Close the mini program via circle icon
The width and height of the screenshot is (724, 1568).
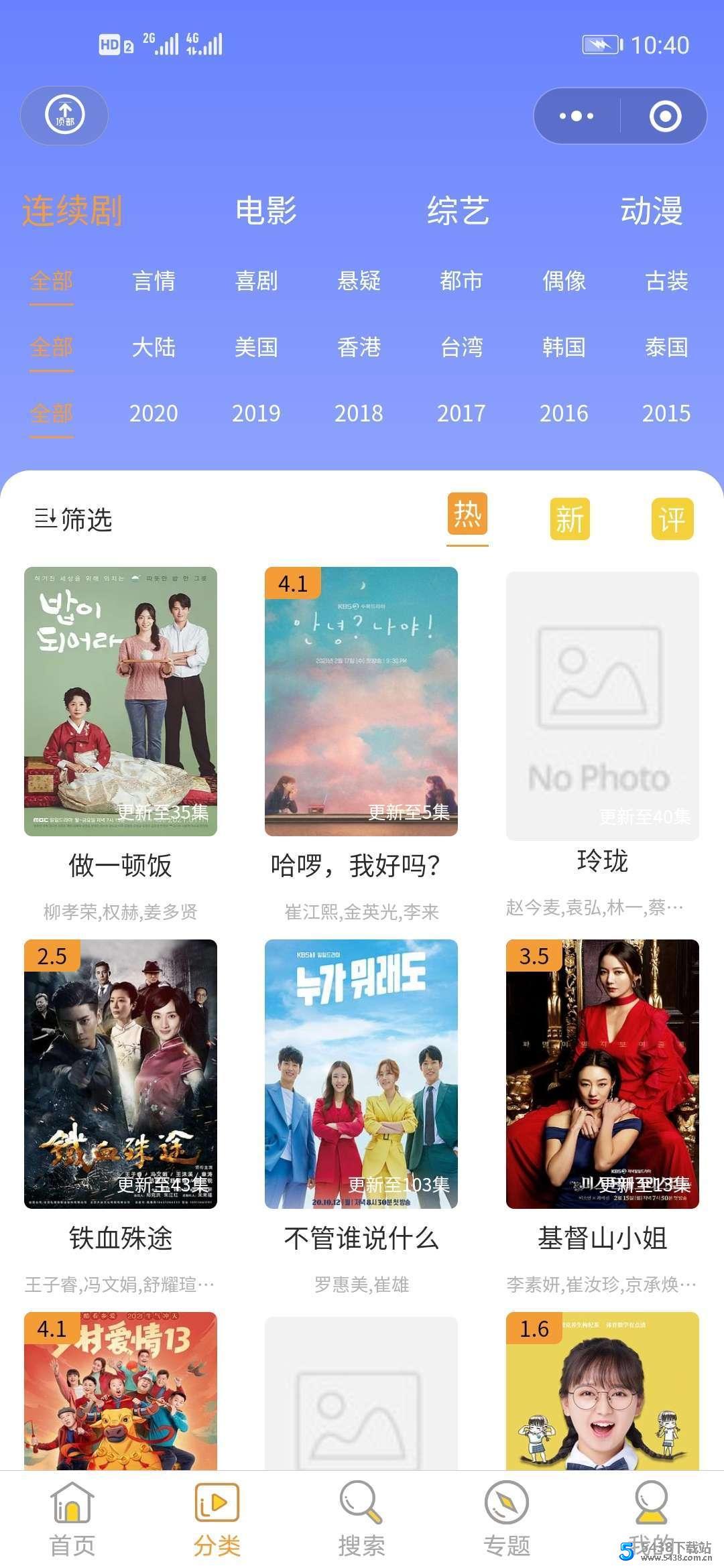[x=665, y=116]
